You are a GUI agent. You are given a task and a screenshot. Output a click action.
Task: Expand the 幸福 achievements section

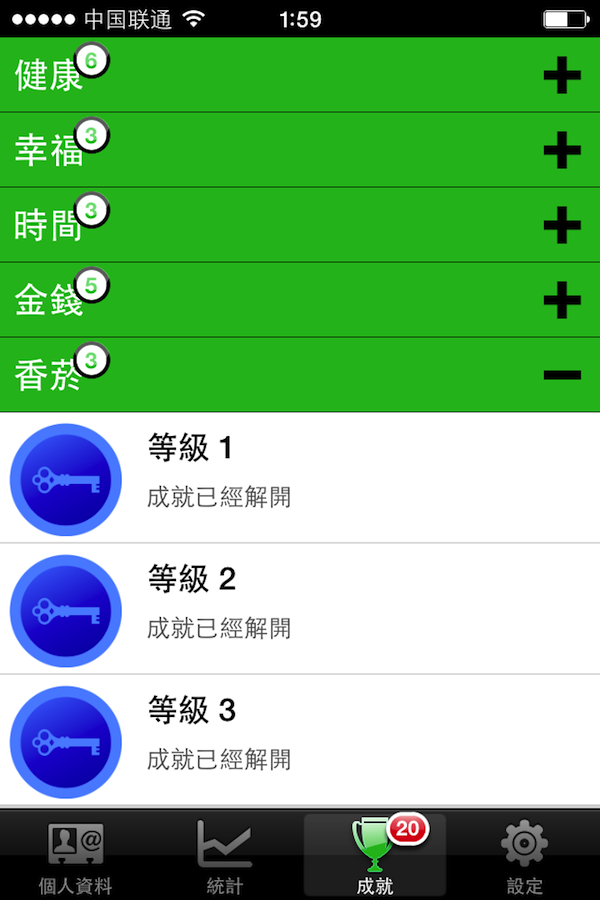(561, 150)
